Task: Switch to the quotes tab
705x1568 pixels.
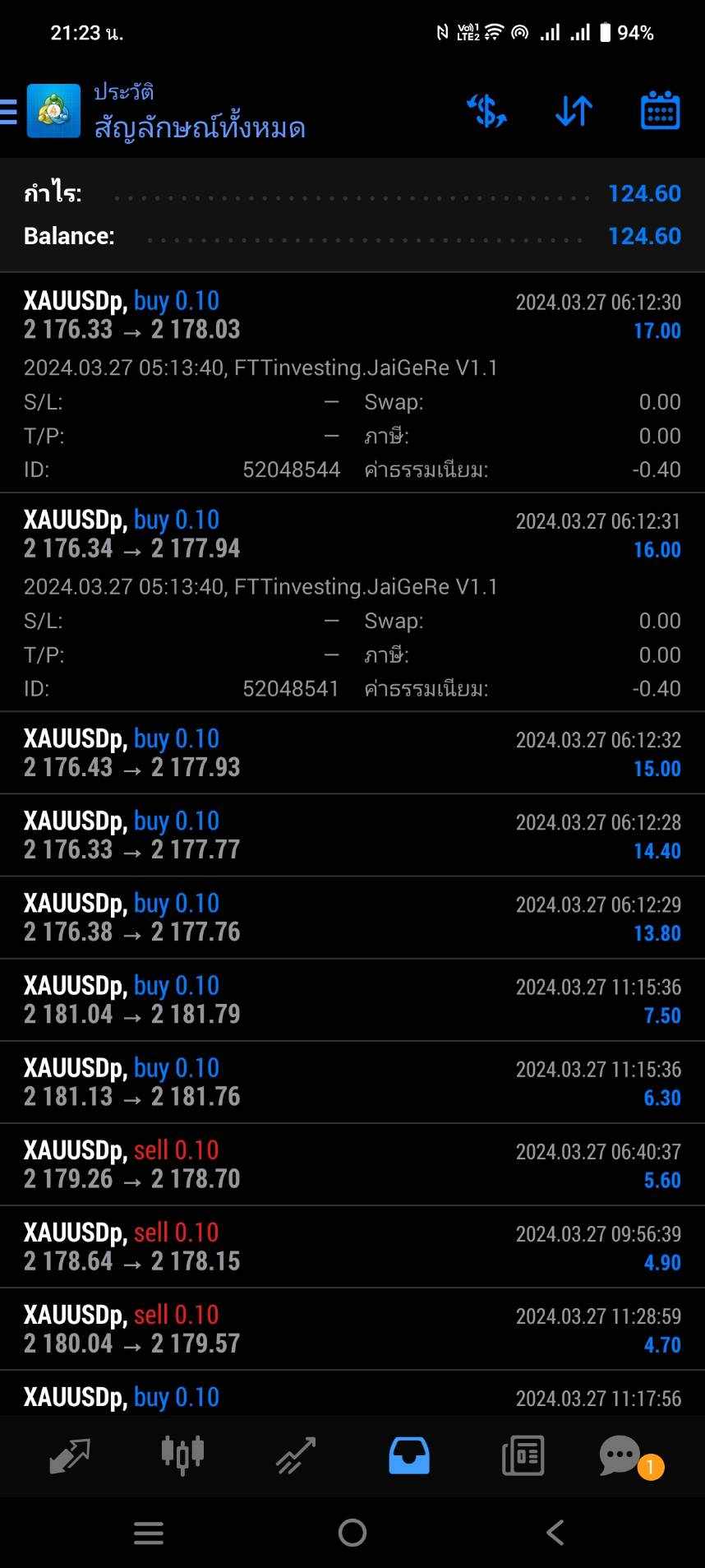Action: [x=70, y=1455]
